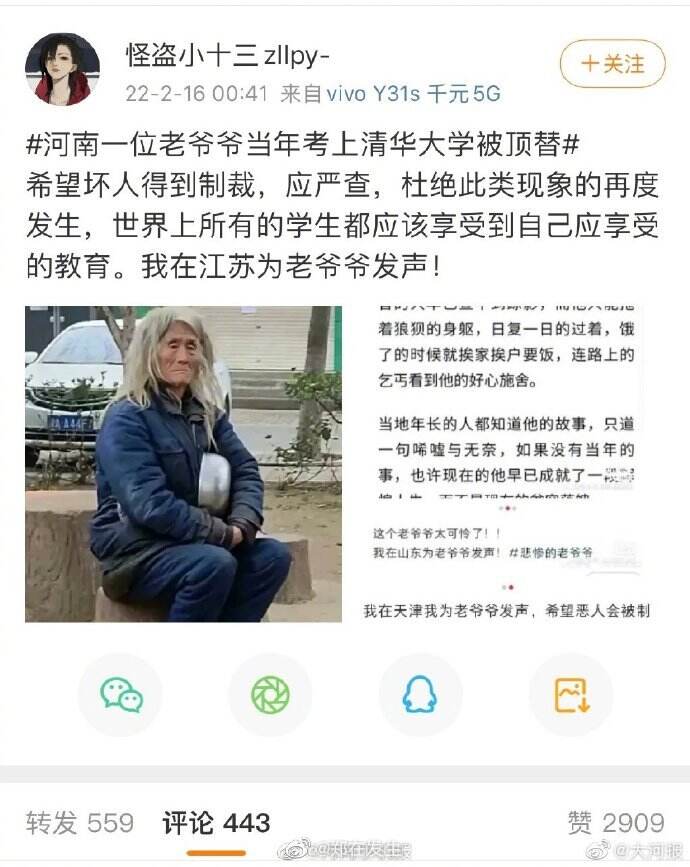Share the post to WeChat
690x867 pixels.
[121, 695]
